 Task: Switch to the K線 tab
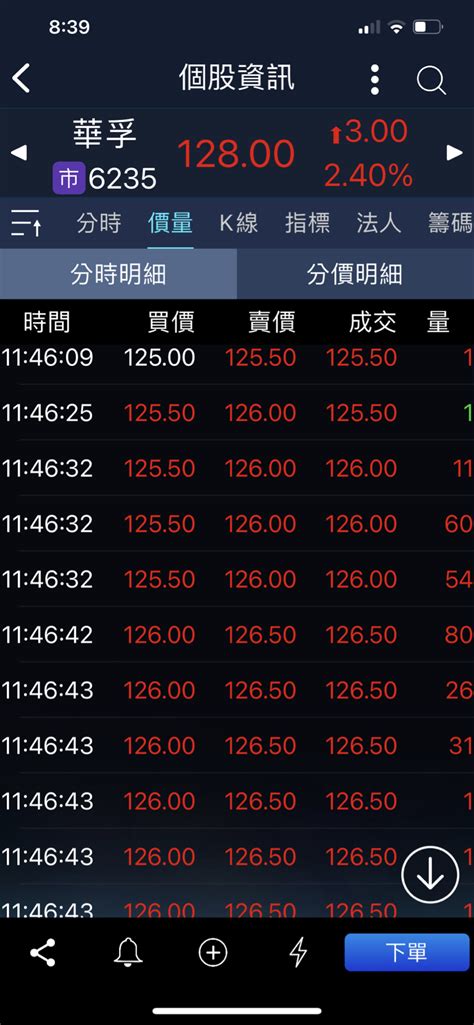pos(239,223)
